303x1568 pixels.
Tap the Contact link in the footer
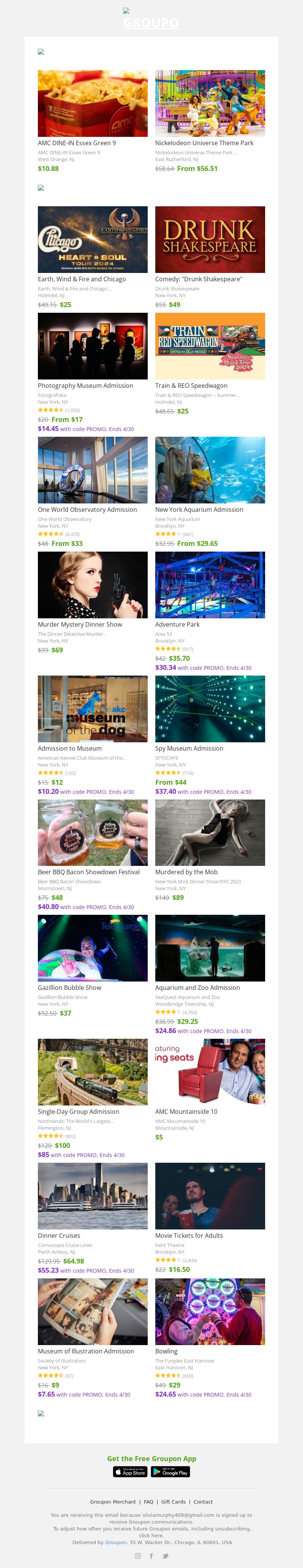[x=203, y=1502]
